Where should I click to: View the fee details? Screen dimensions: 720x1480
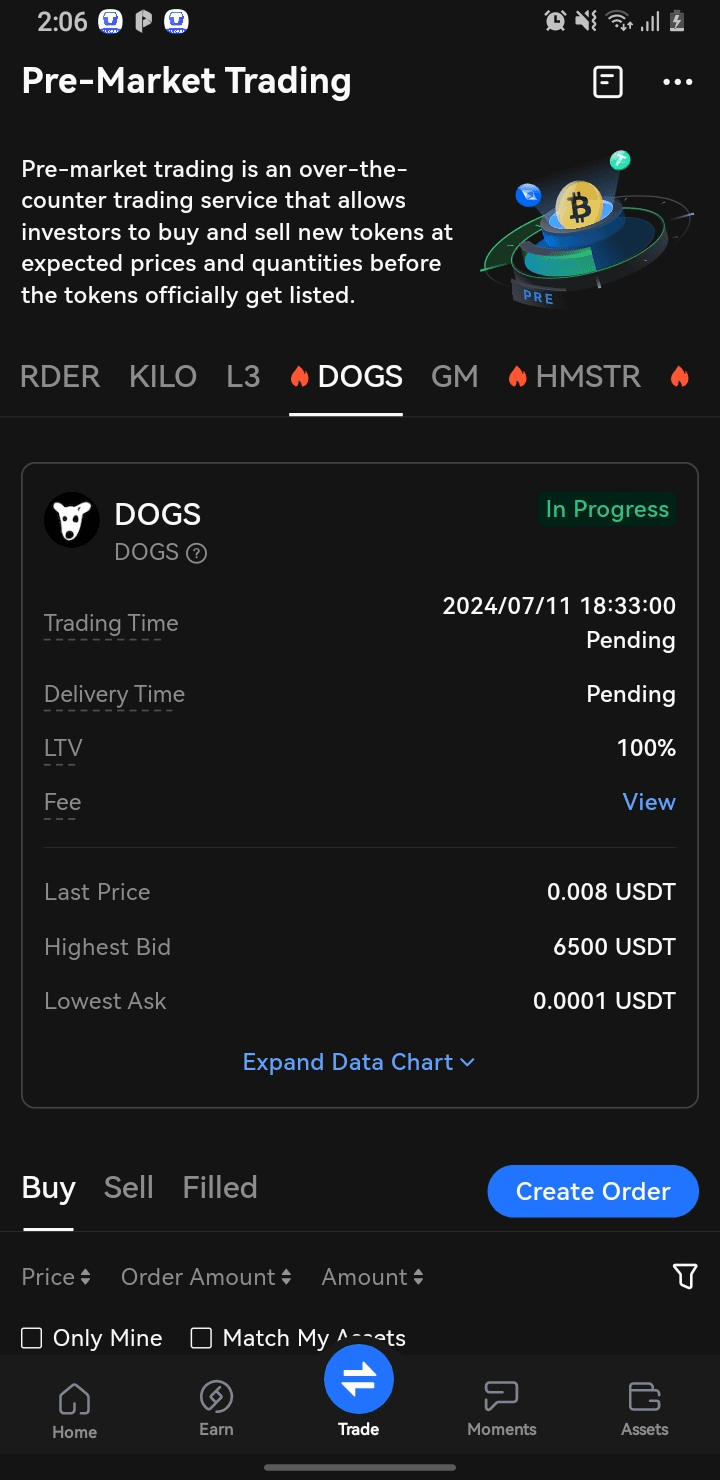pos(649,802)
